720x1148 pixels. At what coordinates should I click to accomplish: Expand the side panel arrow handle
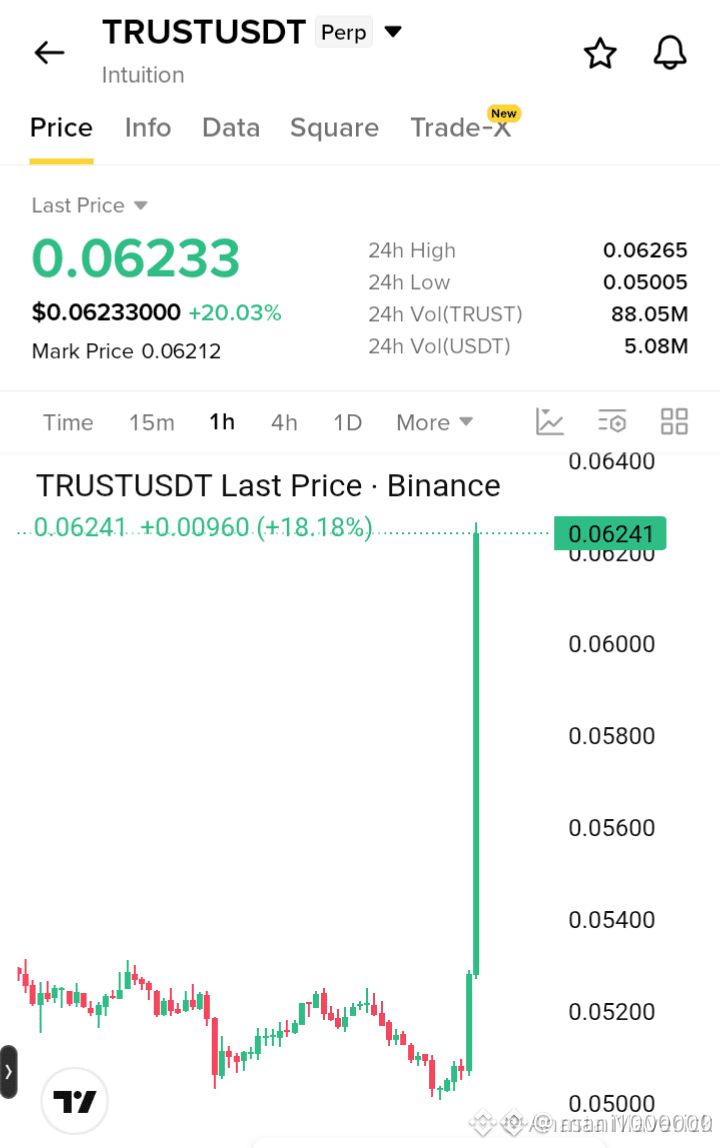[x=9, y=1072]
